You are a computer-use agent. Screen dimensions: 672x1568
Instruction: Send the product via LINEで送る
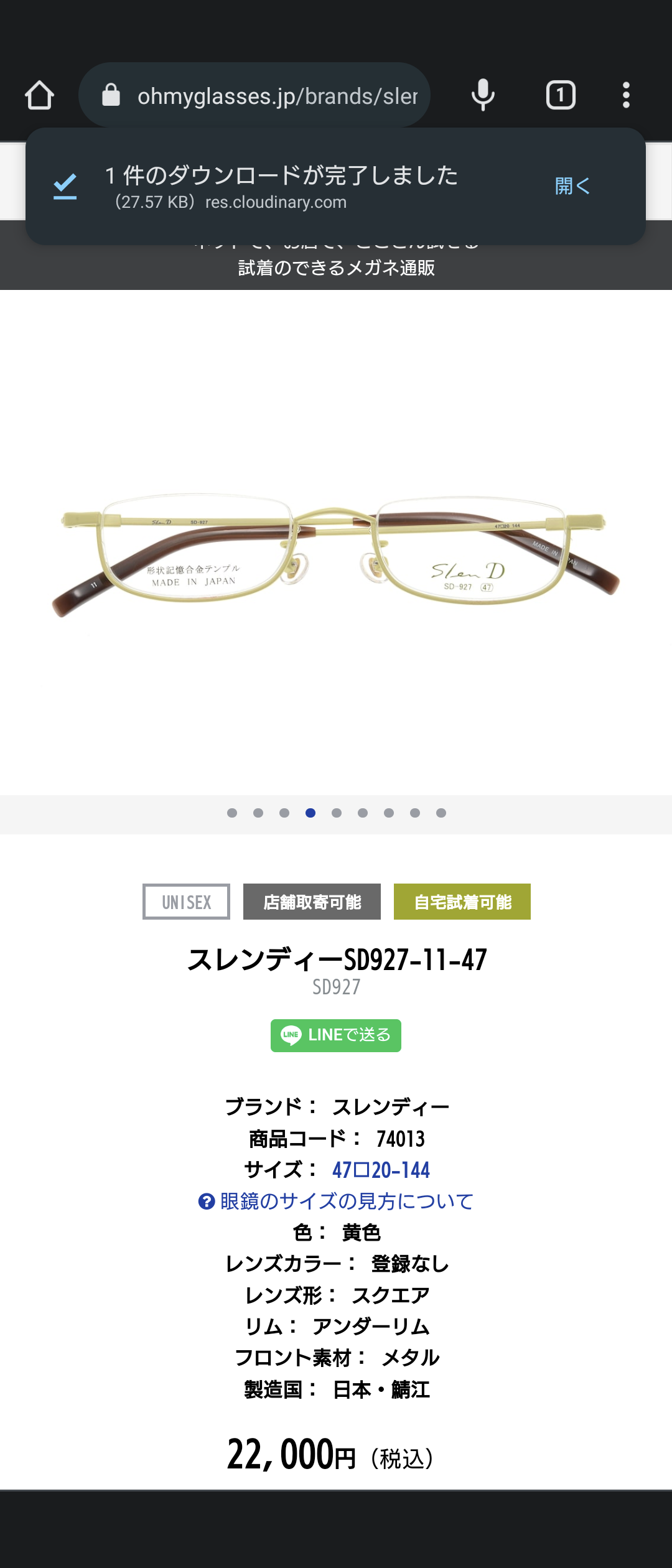(x=336, y=1035)
